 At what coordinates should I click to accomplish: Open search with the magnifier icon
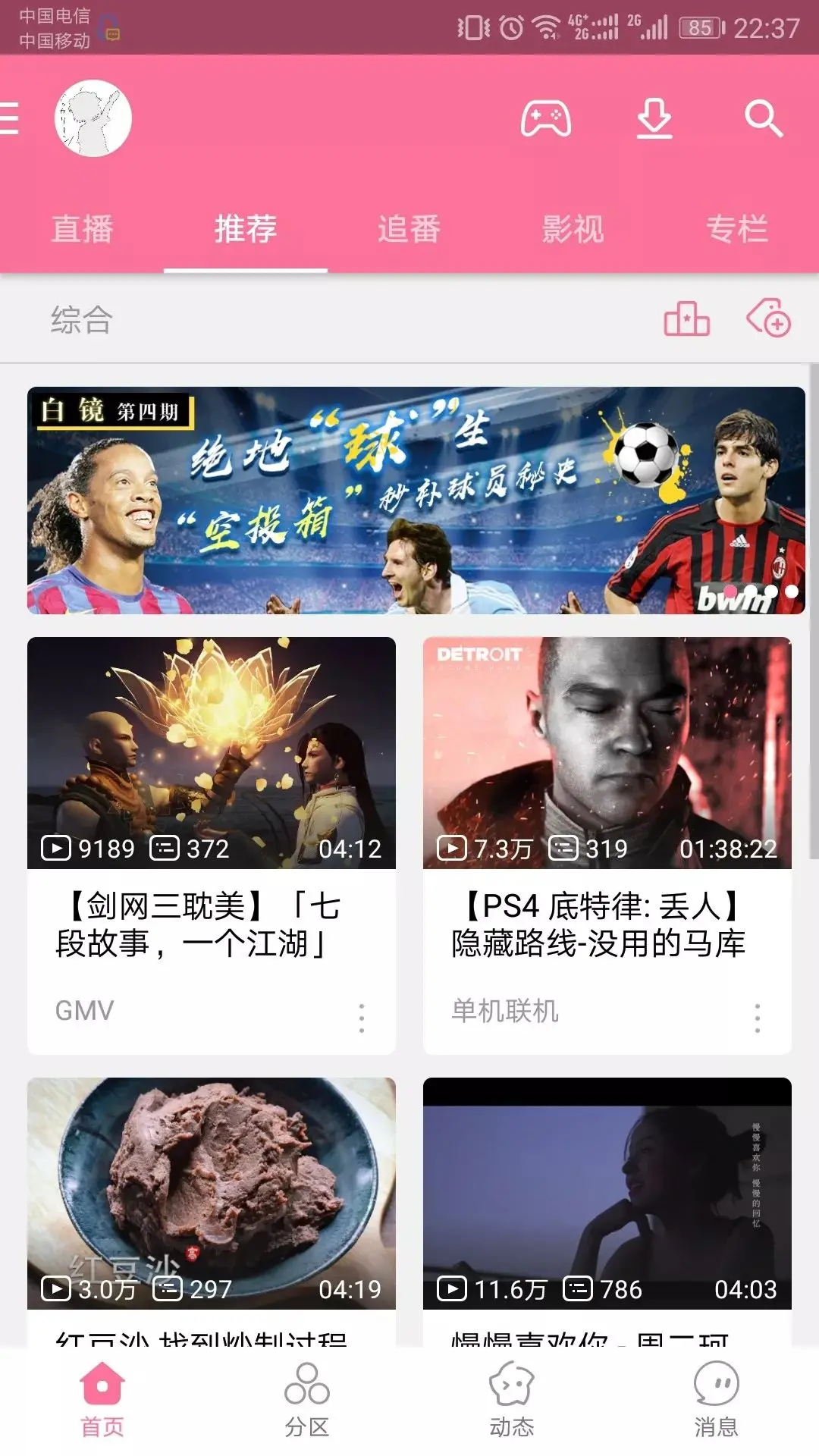click(x=763, y=119)
